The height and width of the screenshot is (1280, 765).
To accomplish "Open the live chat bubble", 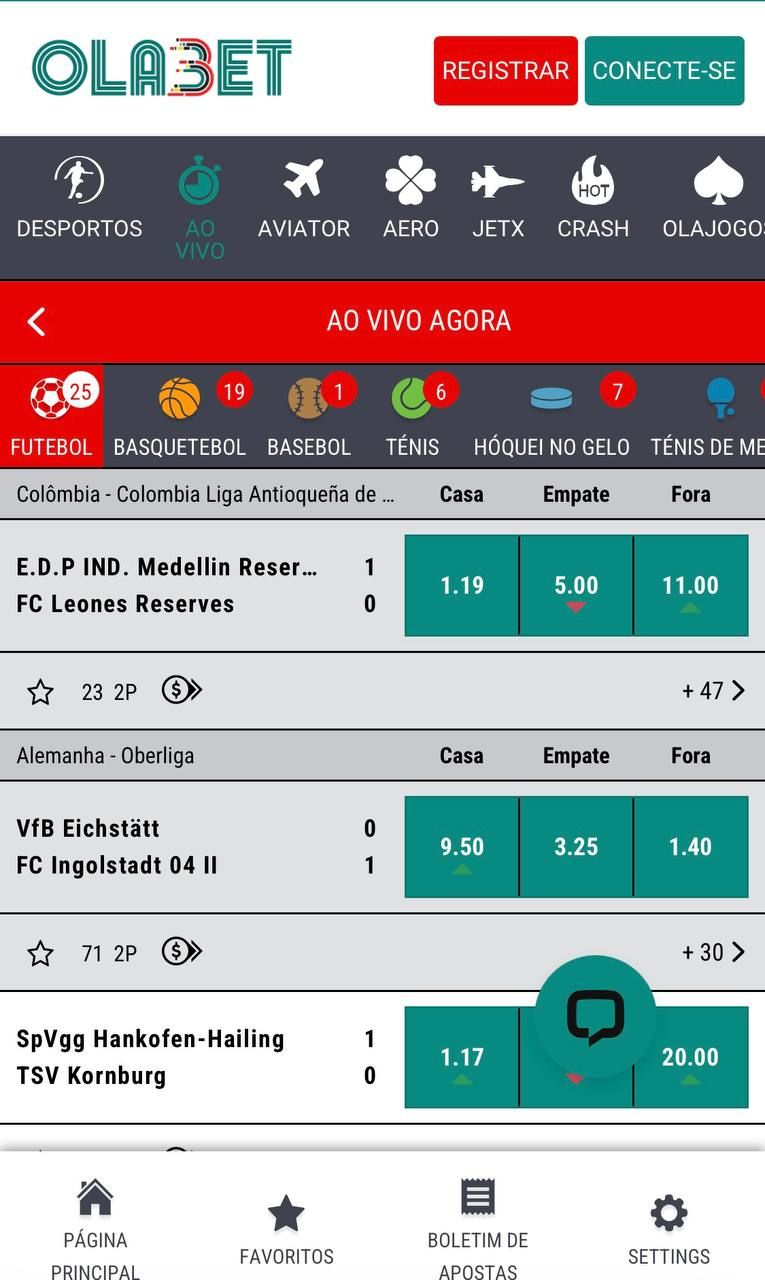I will click(x=595, y=1016).
